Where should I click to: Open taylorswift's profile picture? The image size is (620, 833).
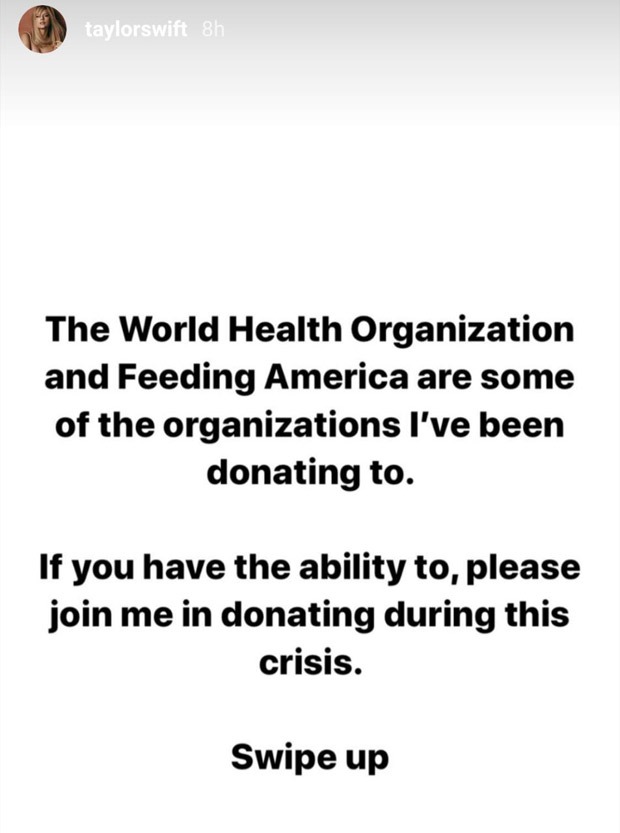point(42,30)
